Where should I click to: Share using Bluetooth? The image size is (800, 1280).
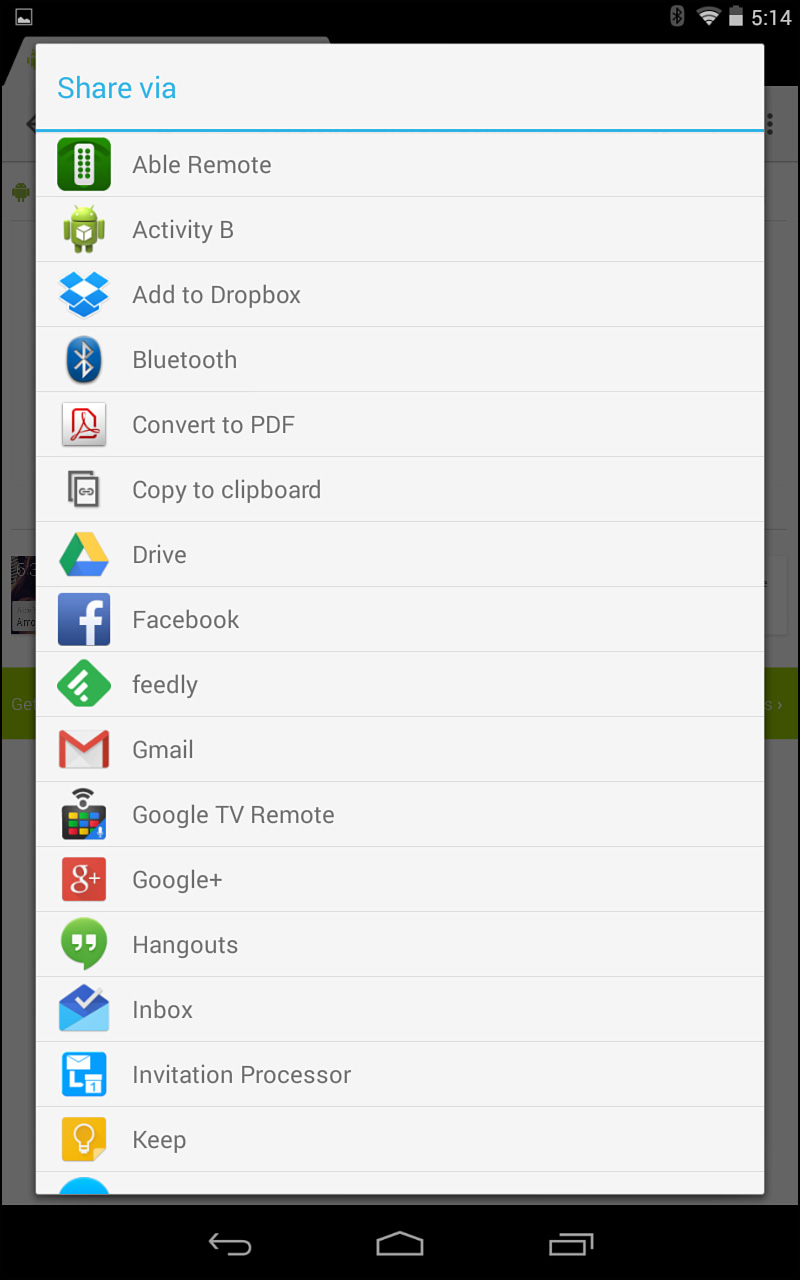400,359
